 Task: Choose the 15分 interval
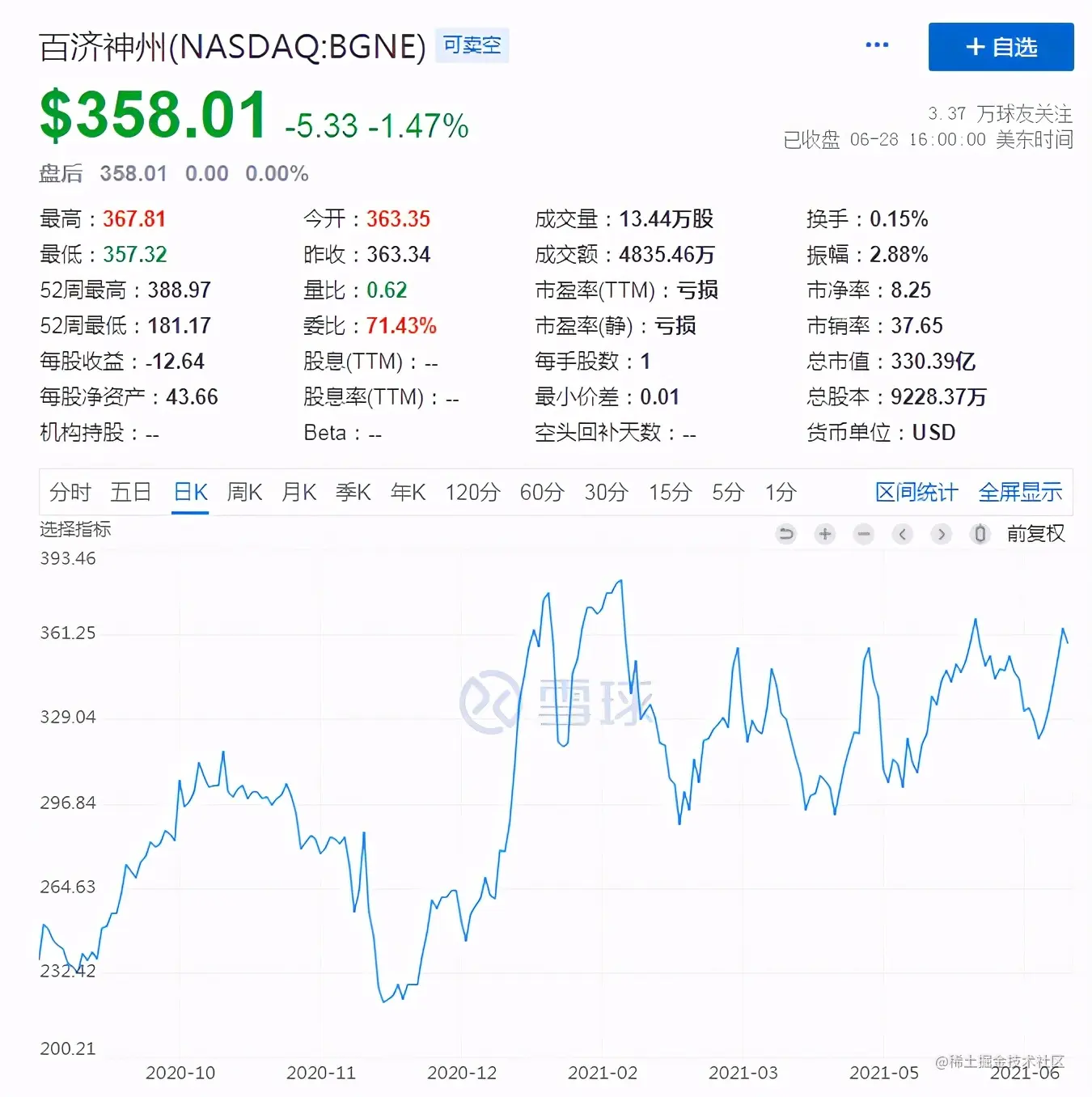[670, 492]
